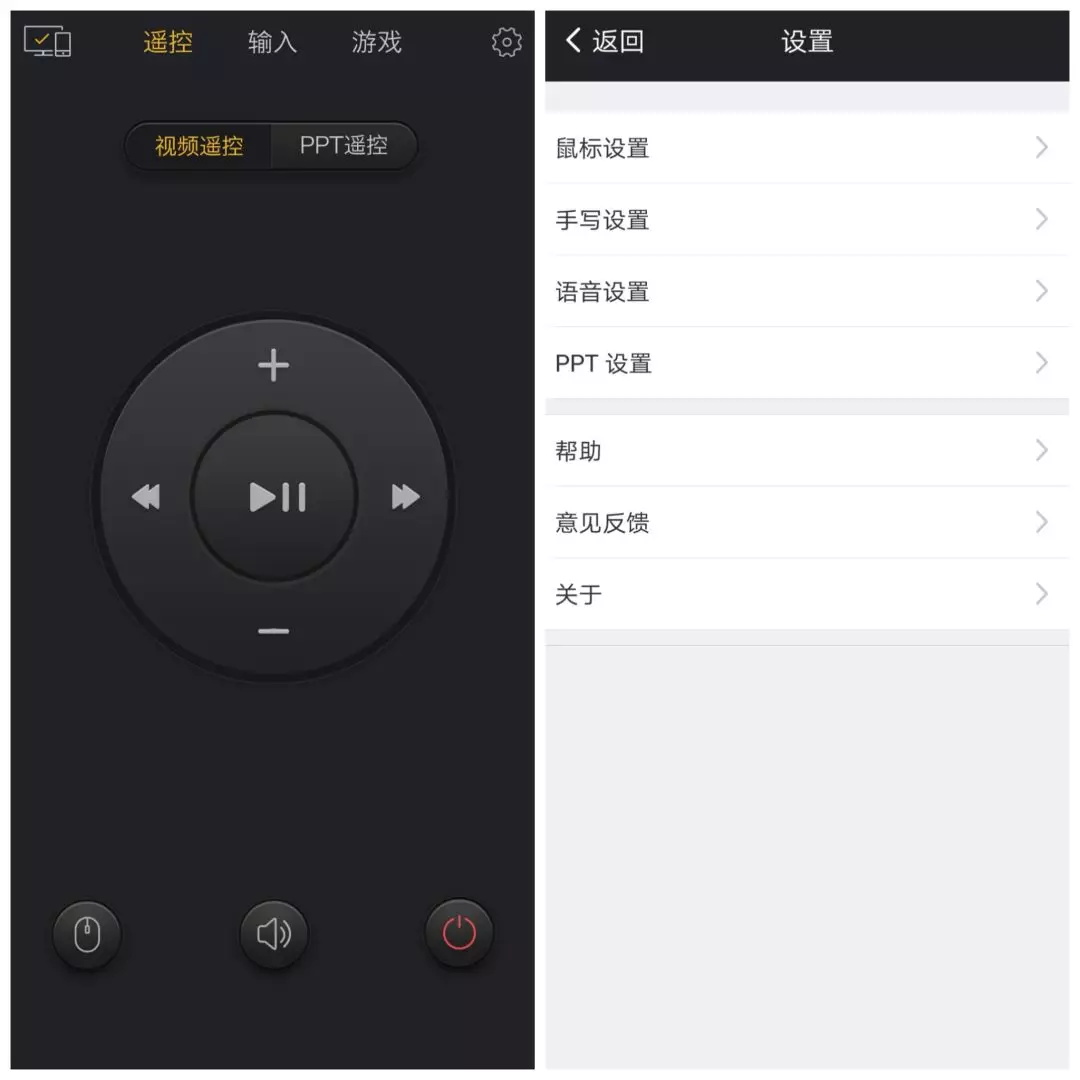Toggle play/pause

tap(275, 497)
